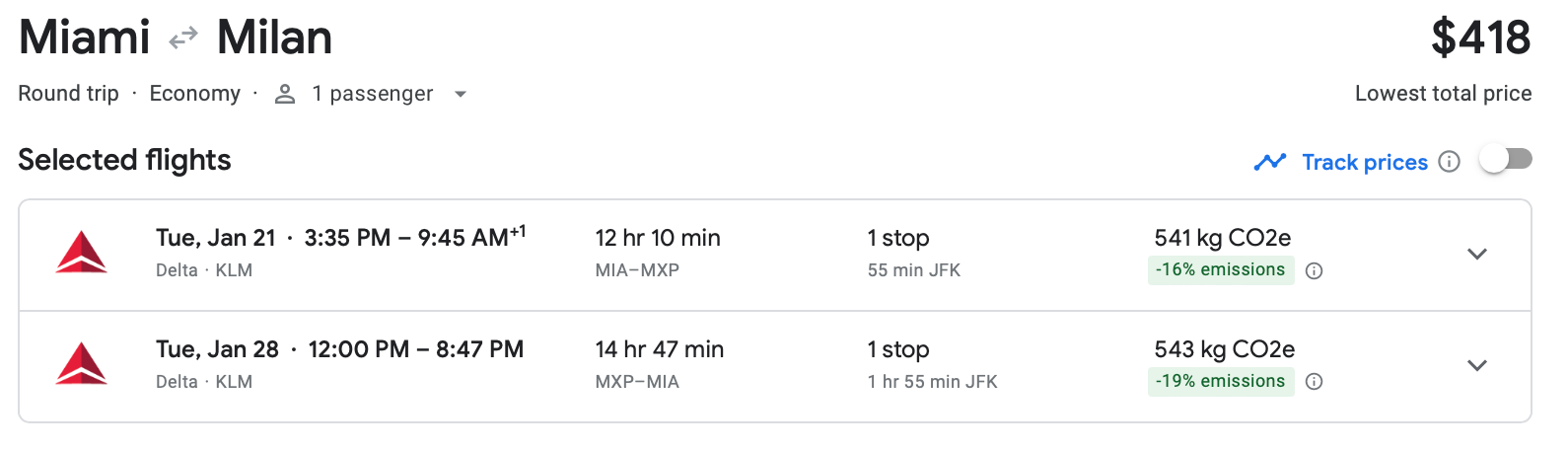The height and width of the screenshot is (450, 1568).
Task: Open the Track prices info icon
Action: pyautogui.click(x=1449, y=162)
